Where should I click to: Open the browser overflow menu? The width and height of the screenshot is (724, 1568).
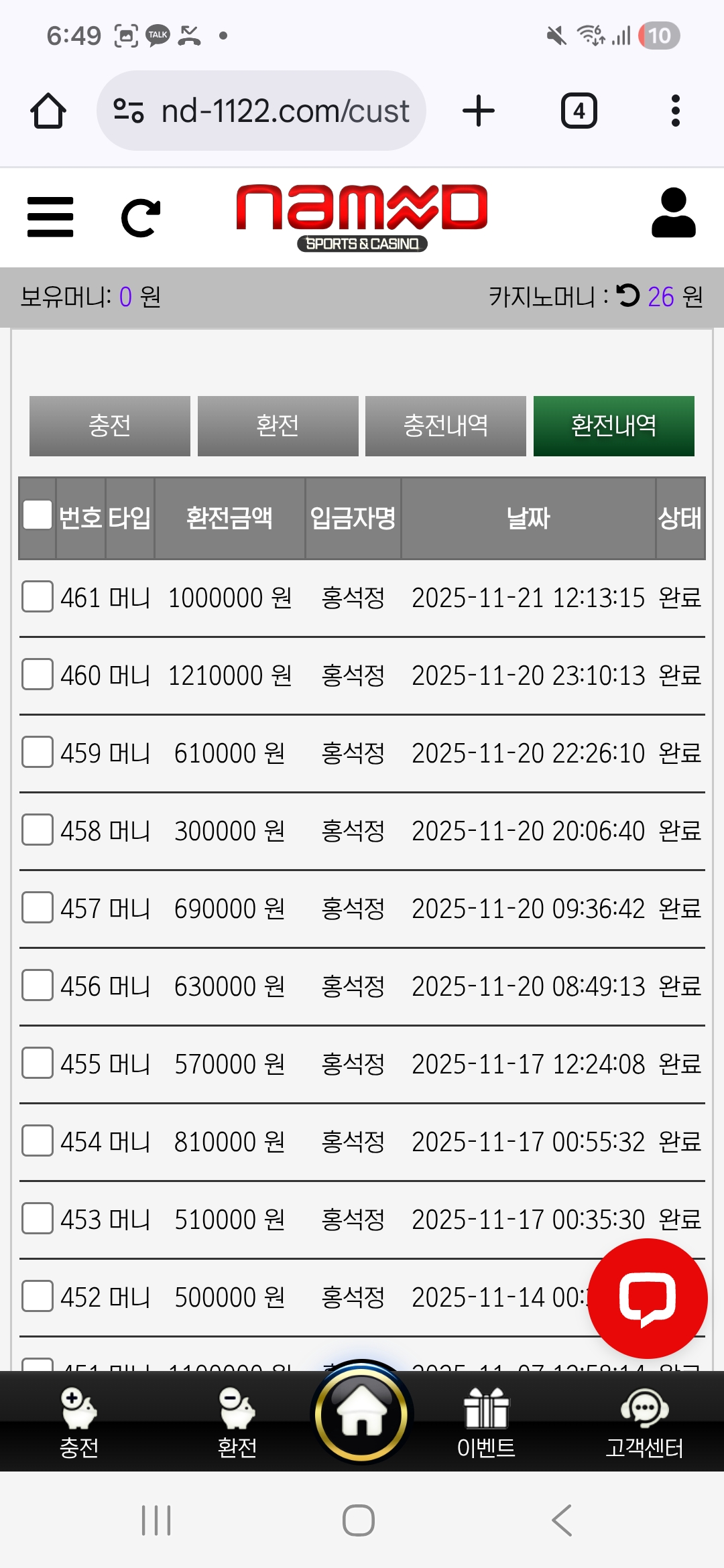coord(675,111)
